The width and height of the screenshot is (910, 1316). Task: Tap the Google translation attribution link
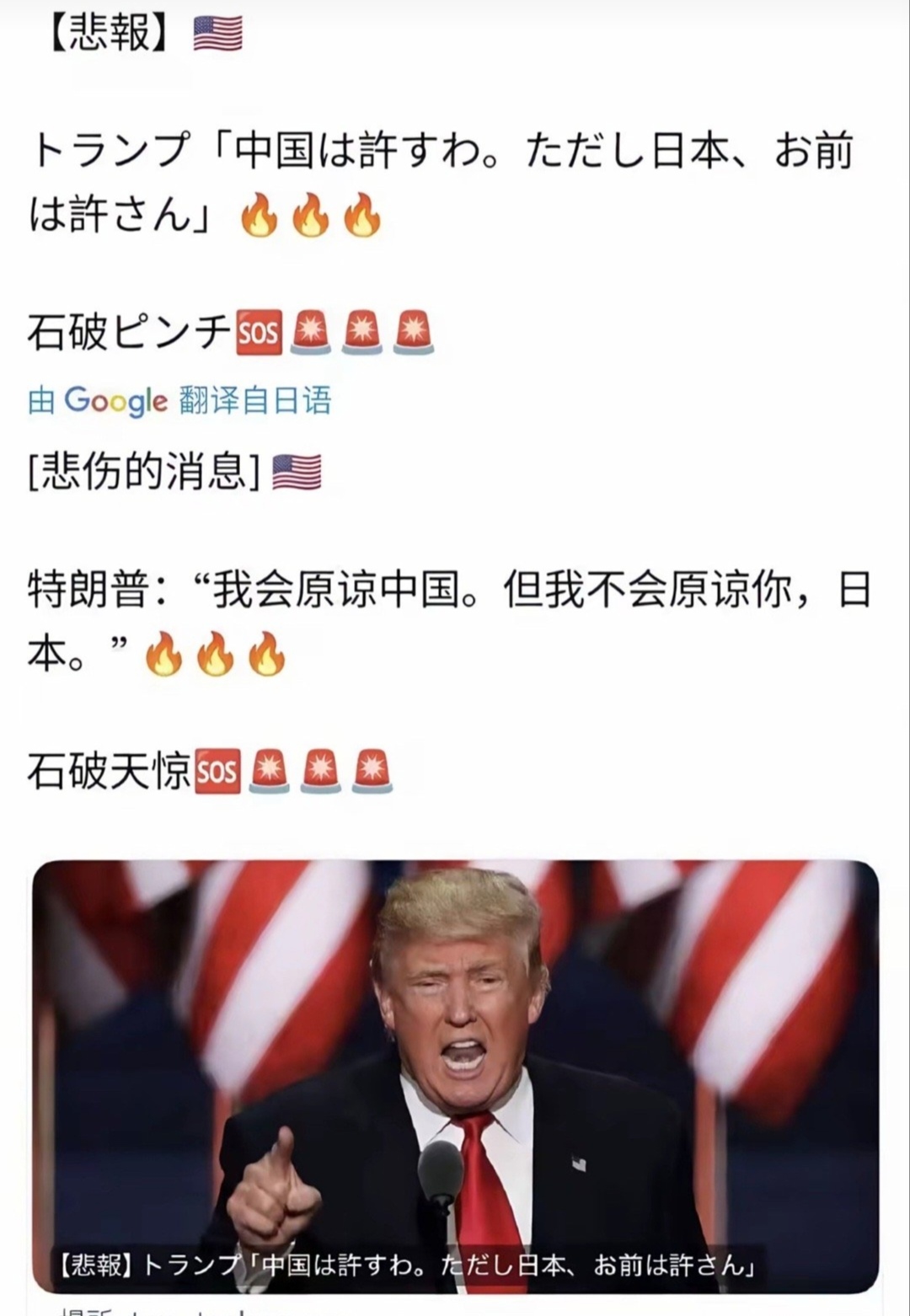point(179,400)
